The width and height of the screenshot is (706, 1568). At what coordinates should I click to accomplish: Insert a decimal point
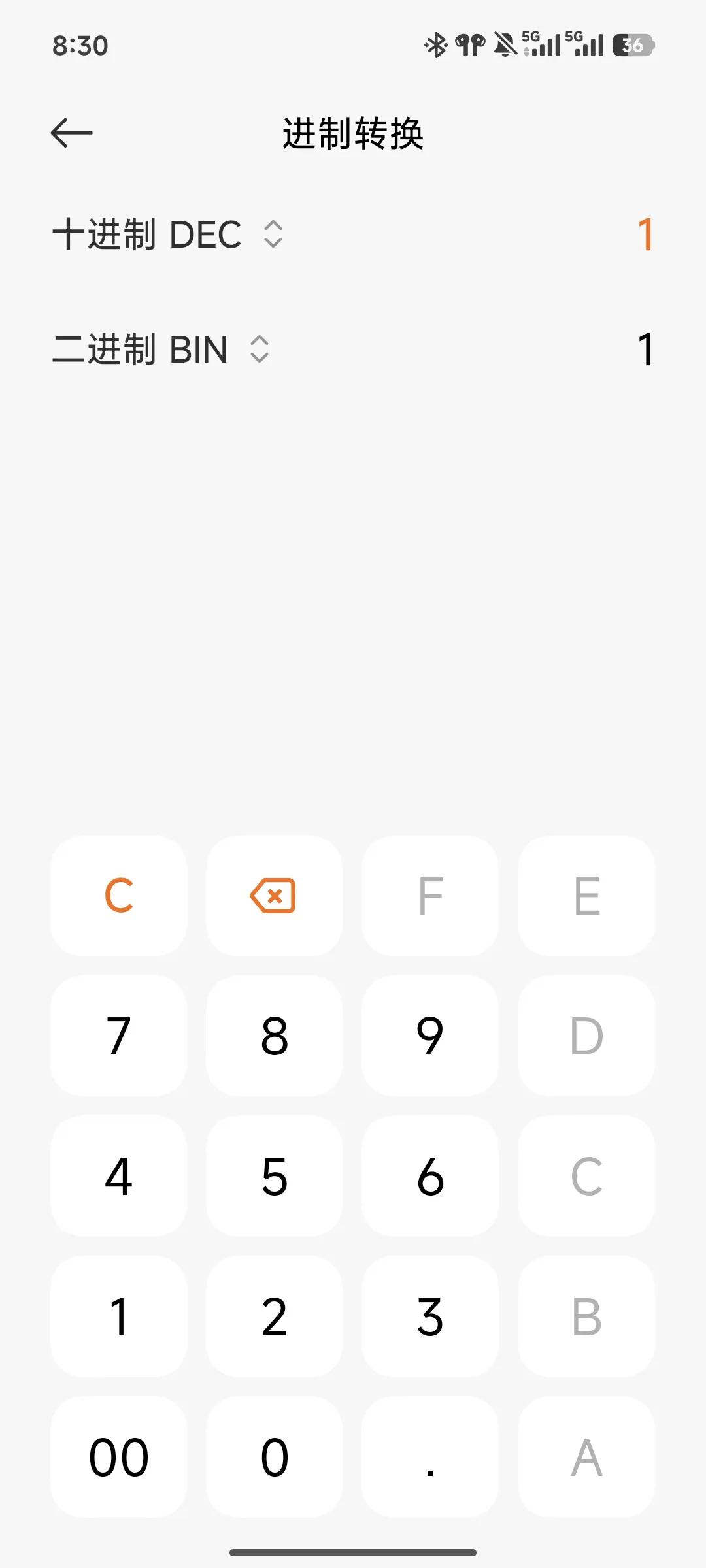[x=430, y=1457]
